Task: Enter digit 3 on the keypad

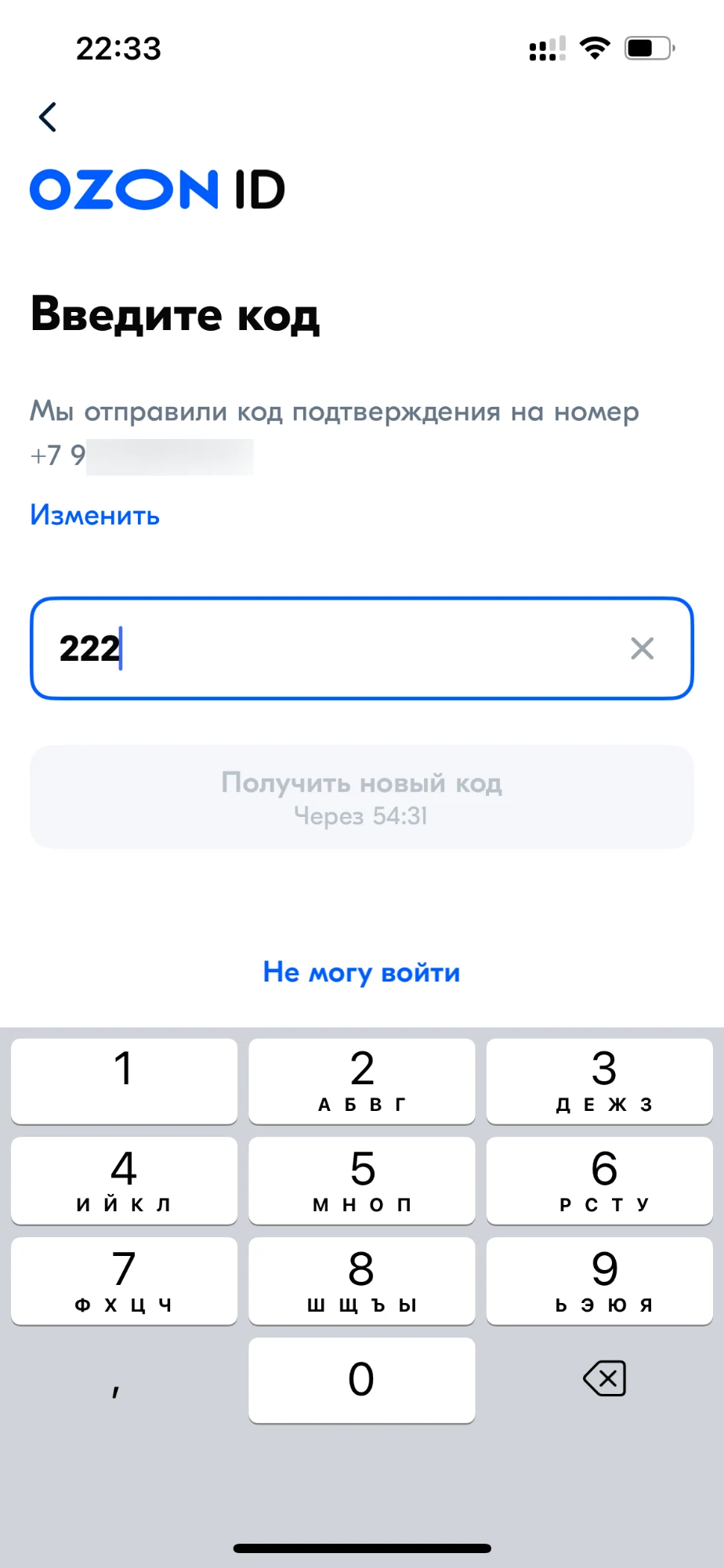Action: click(x=599, y=1080)
